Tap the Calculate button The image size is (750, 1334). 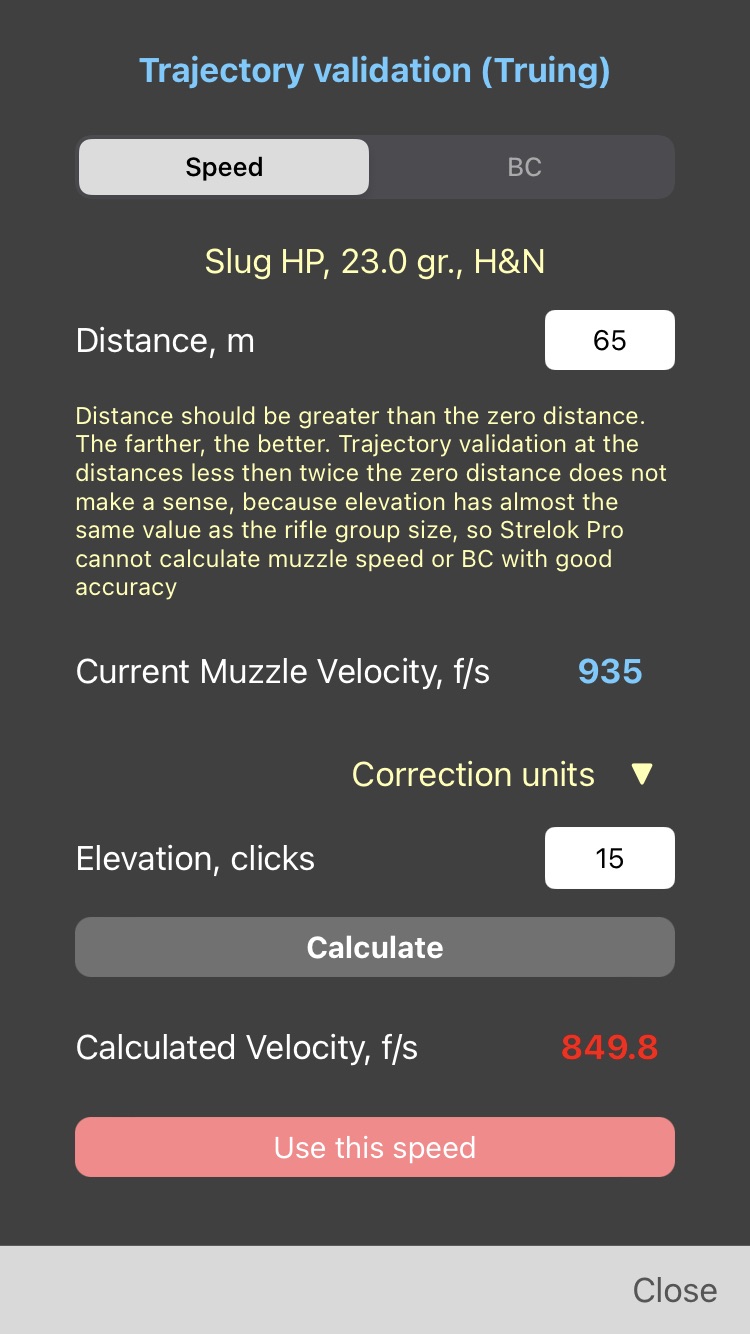pos(375,947)
